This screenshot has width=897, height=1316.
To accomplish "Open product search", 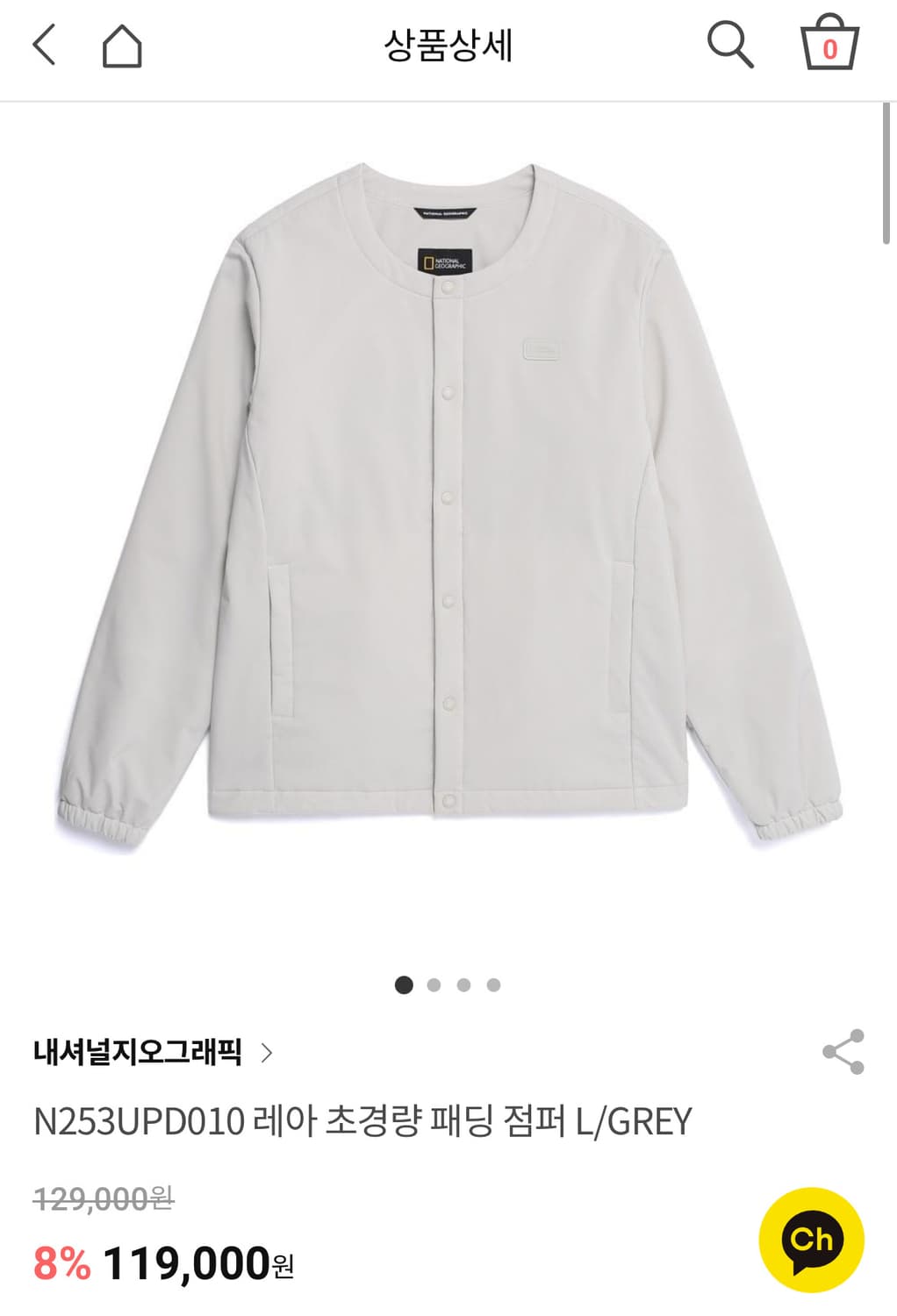I will (x=729, y=46).
